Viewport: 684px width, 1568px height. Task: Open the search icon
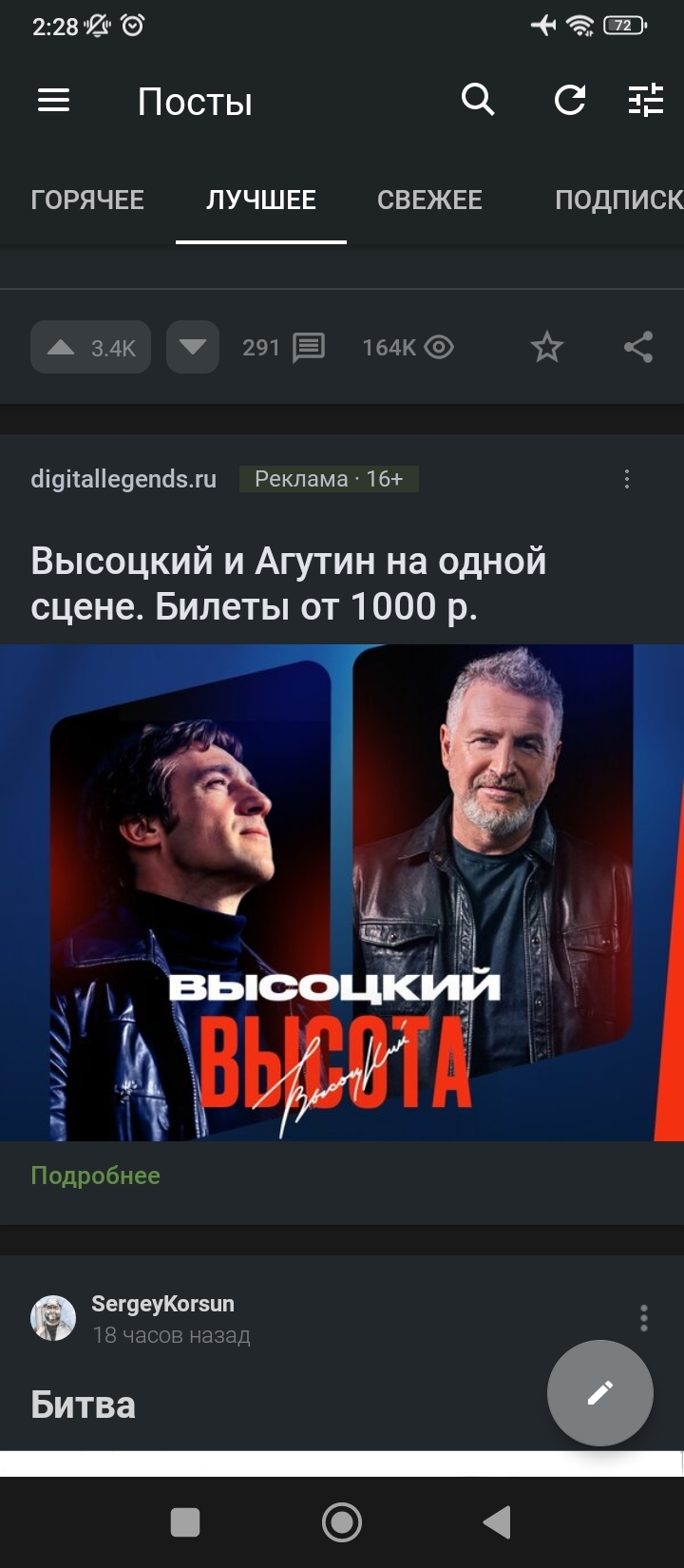pyautogui.click(x=478, y=99)
